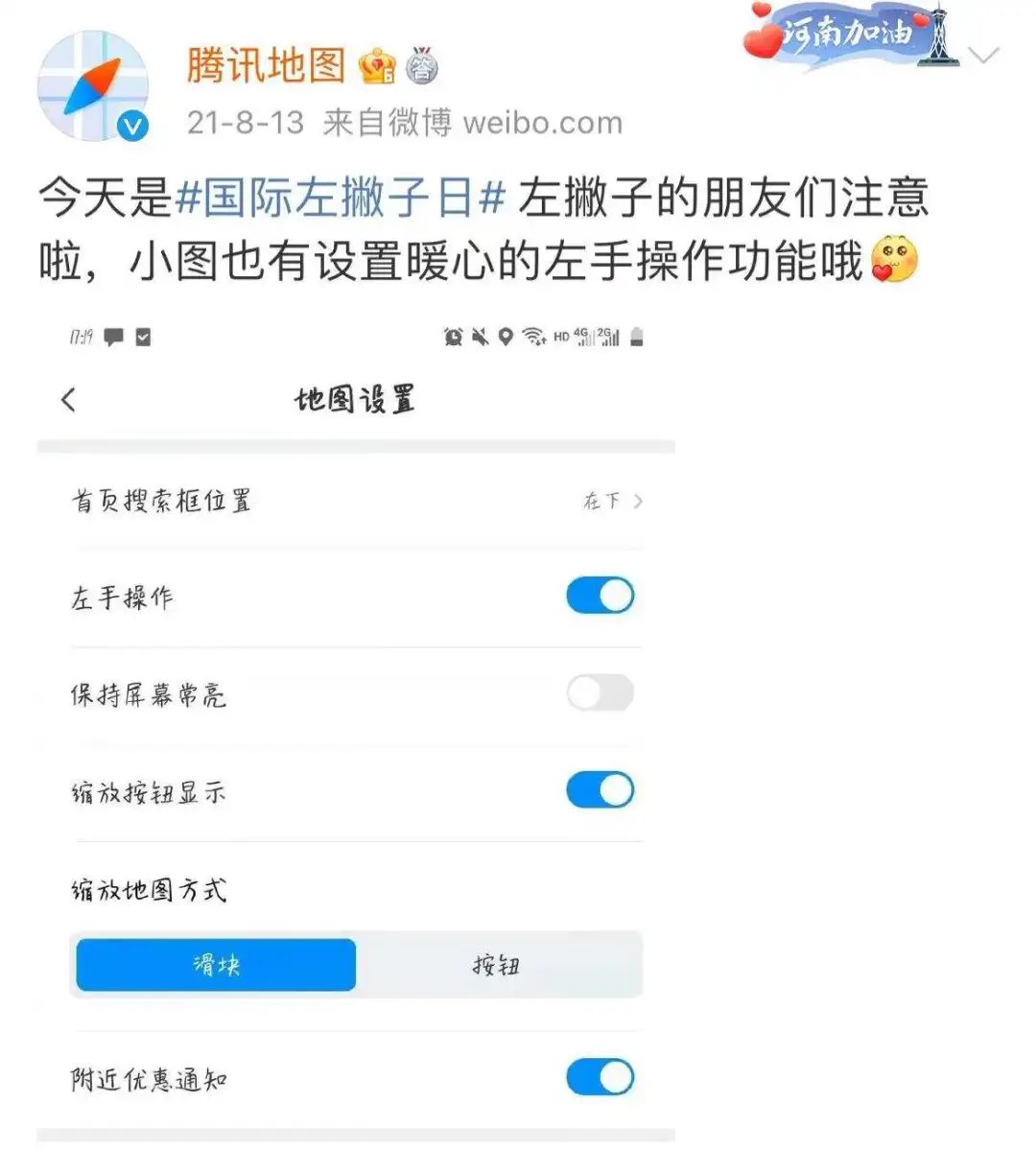Expand the post options chevron
Image resolution: width=1036 pixels, height=1173 pixels.
(x=984, y=56)
